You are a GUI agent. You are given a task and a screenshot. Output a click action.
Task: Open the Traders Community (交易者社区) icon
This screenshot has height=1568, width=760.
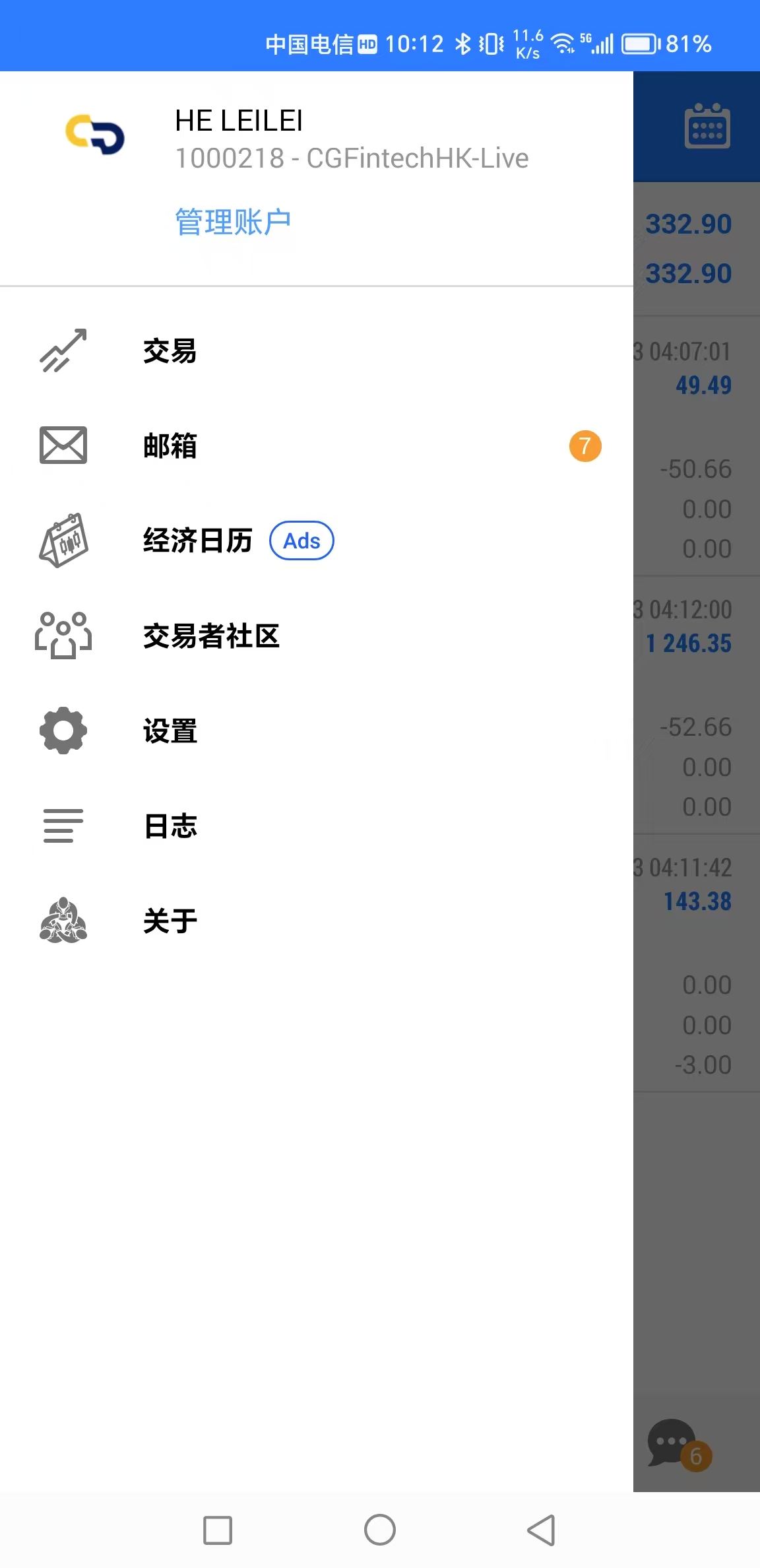point(63,636)
